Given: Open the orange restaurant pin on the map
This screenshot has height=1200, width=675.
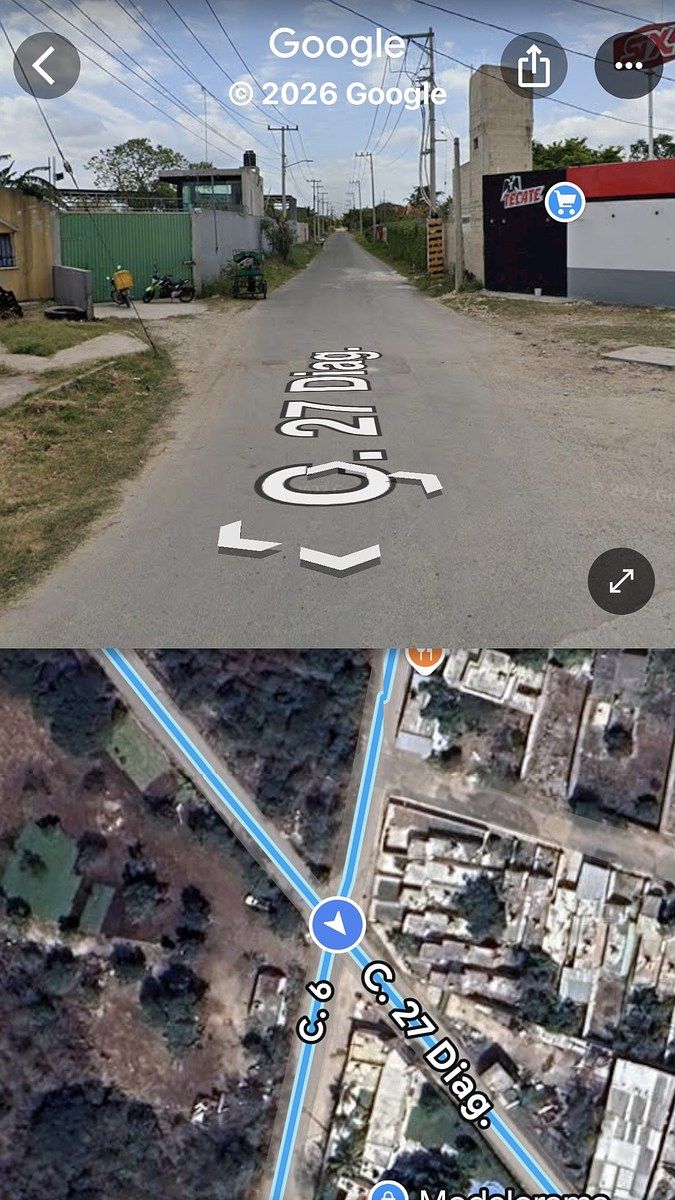Looking at the screenshot, I should 425,657.
